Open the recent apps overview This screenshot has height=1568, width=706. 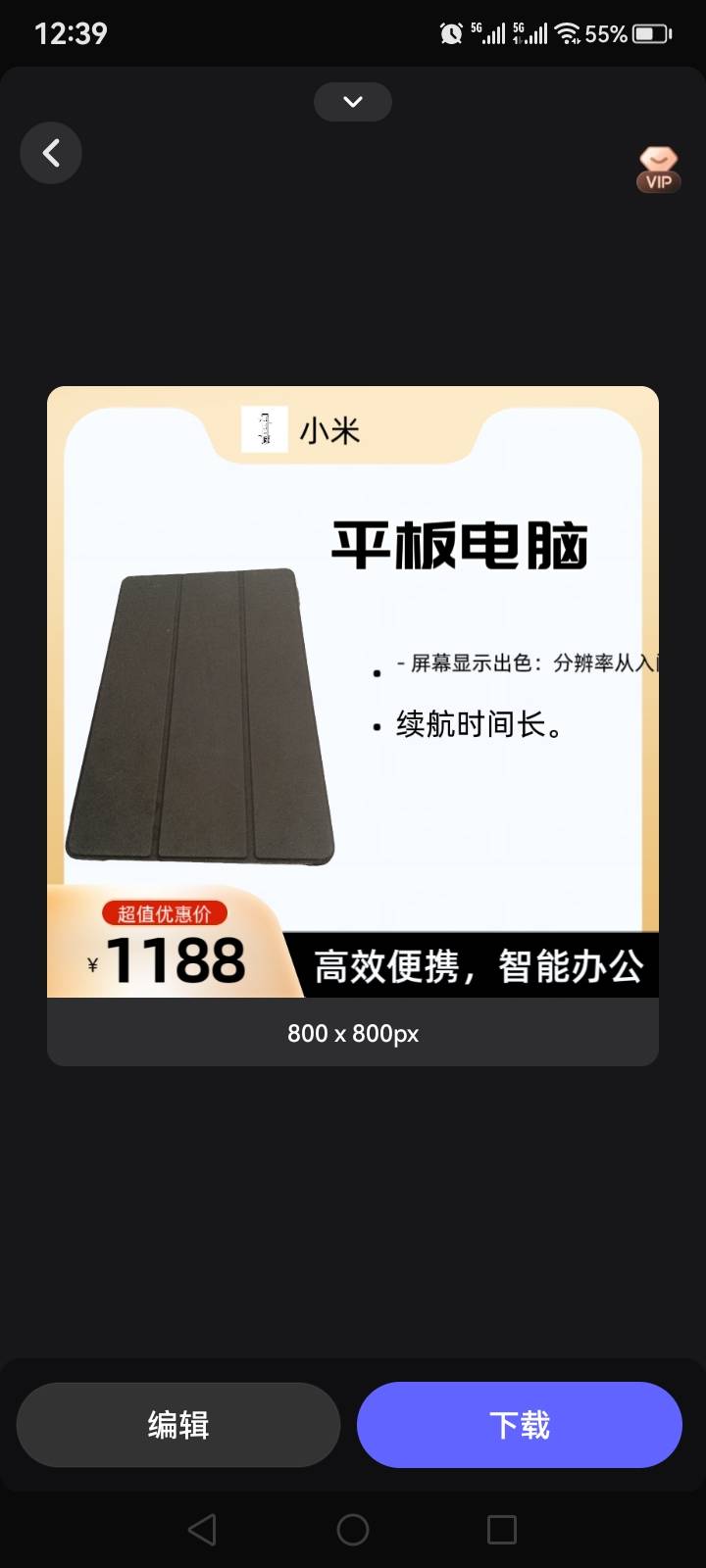pyautogui.click(x=502, y=1530)
